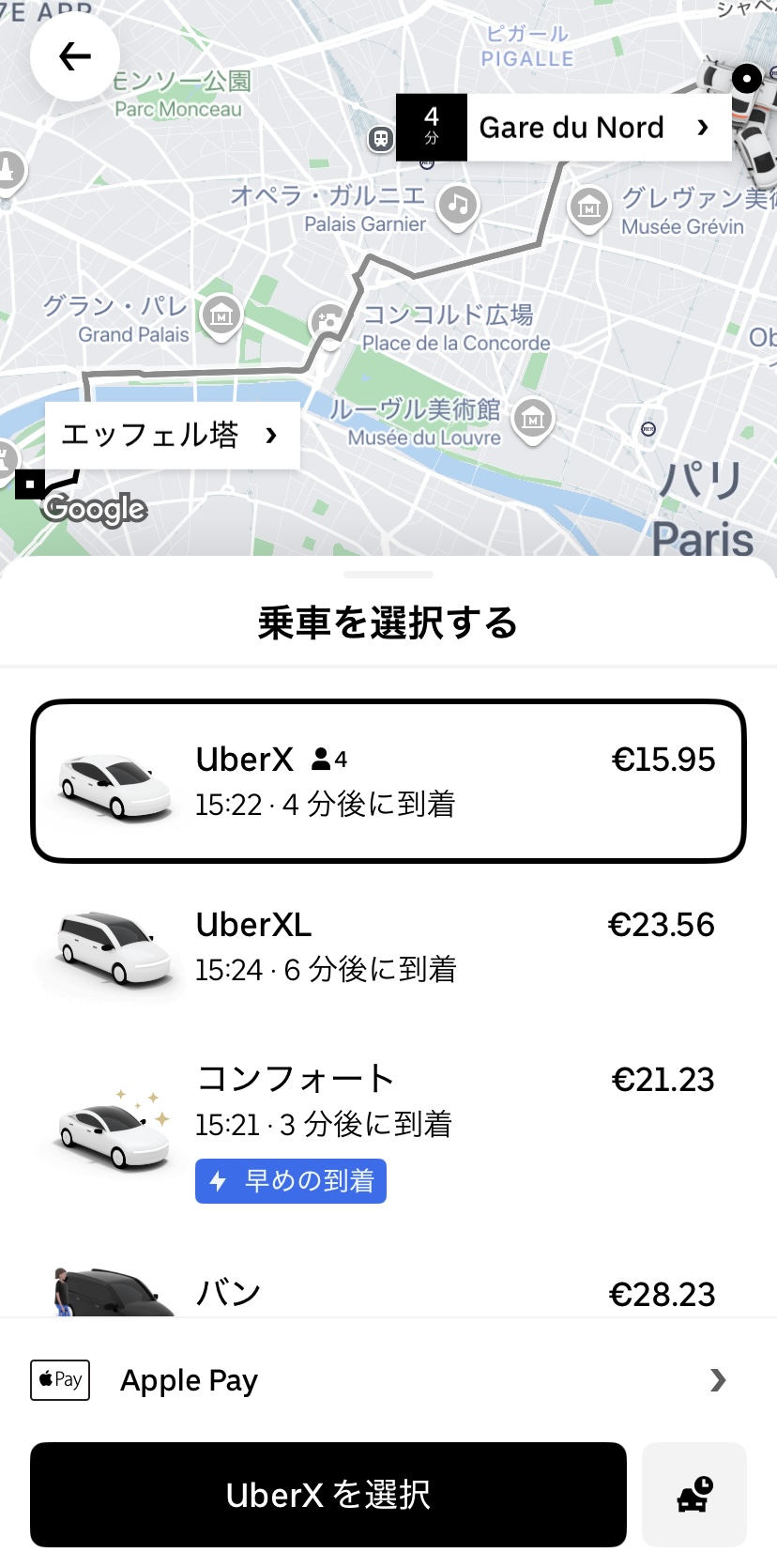Open エッフェル塔 pickup location details
This screenshot has height=1568, width=777.
pyautogui.click(x=171, y=435)
